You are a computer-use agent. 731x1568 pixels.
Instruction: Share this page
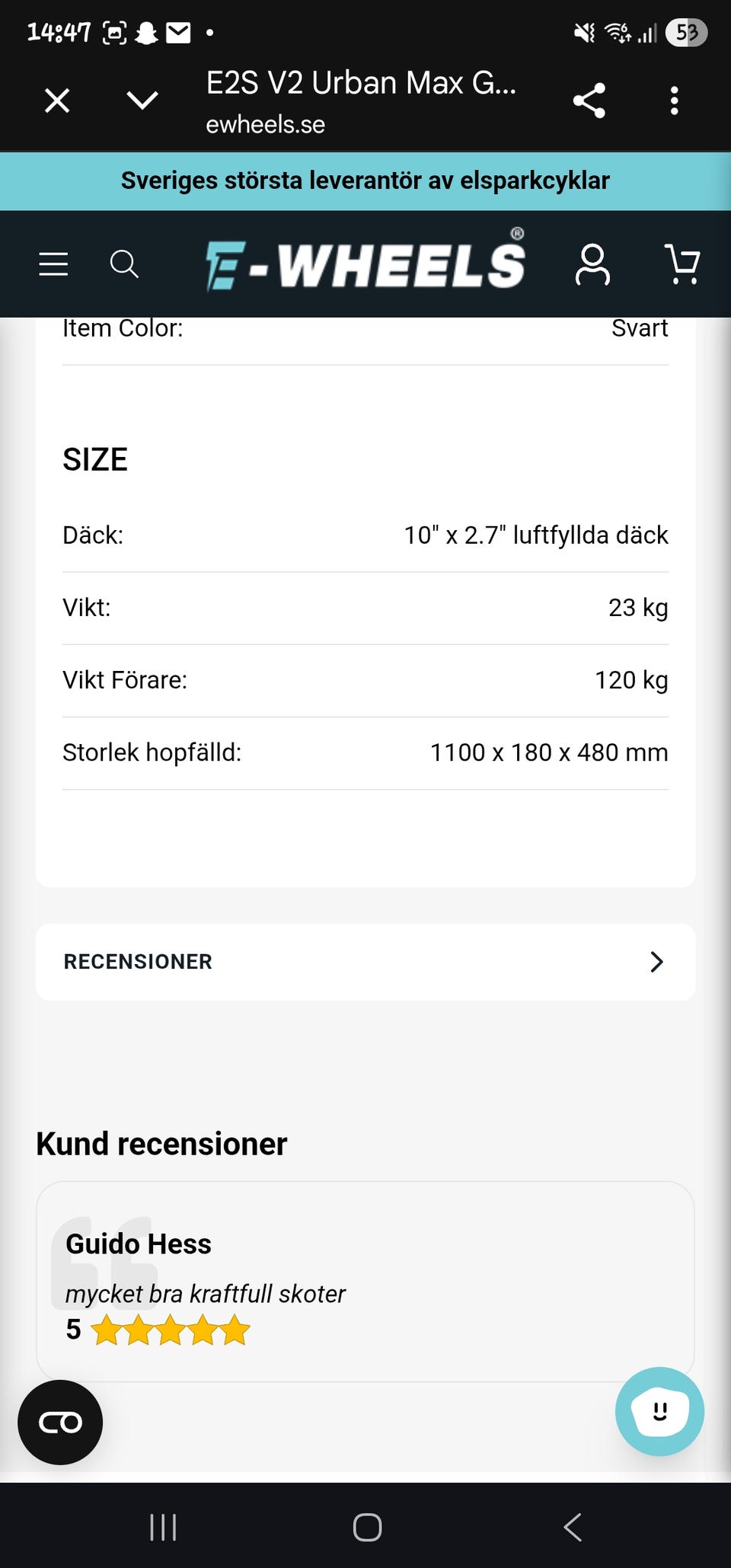point(589,101)
